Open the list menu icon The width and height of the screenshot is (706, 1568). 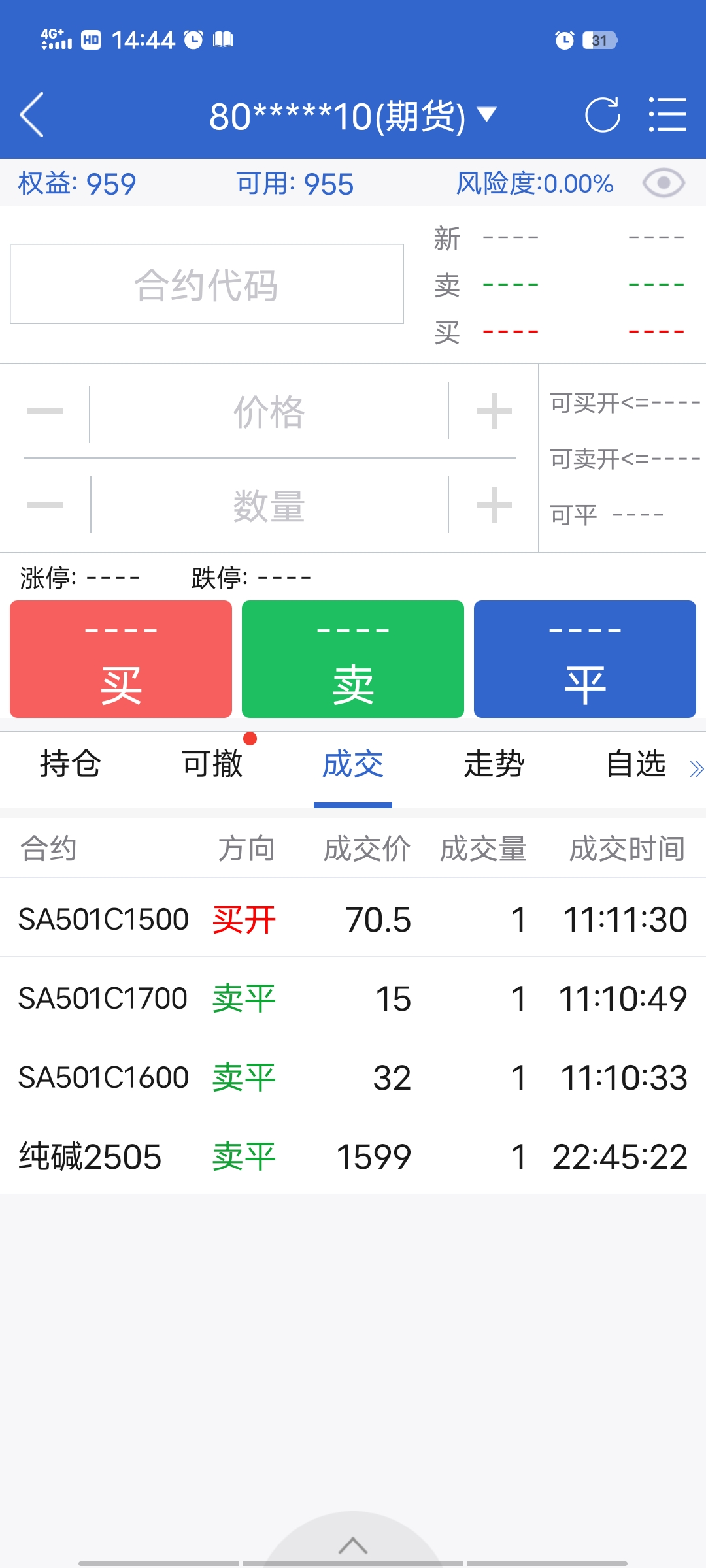[667, 115]
